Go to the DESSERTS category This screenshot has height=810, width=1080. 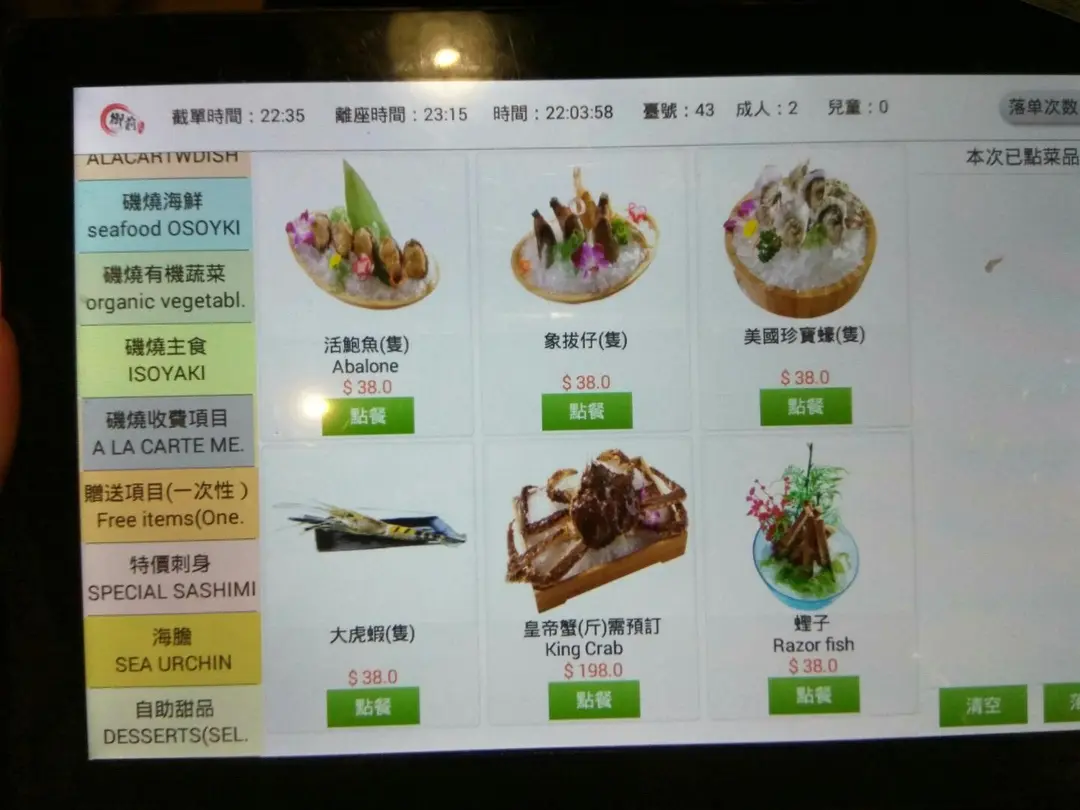tap(174, 722)
